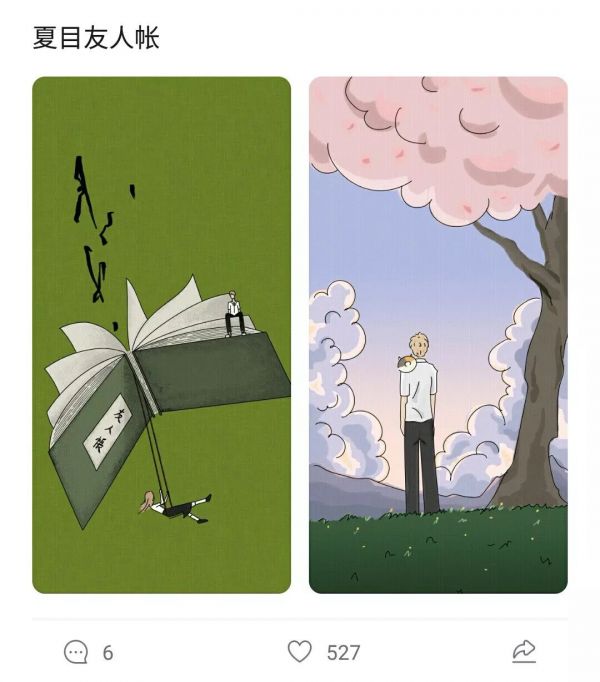The width and height of the screenshot is (600, 682).
Task: Like the 夏目友人帐 post
Action: (300, 652)
